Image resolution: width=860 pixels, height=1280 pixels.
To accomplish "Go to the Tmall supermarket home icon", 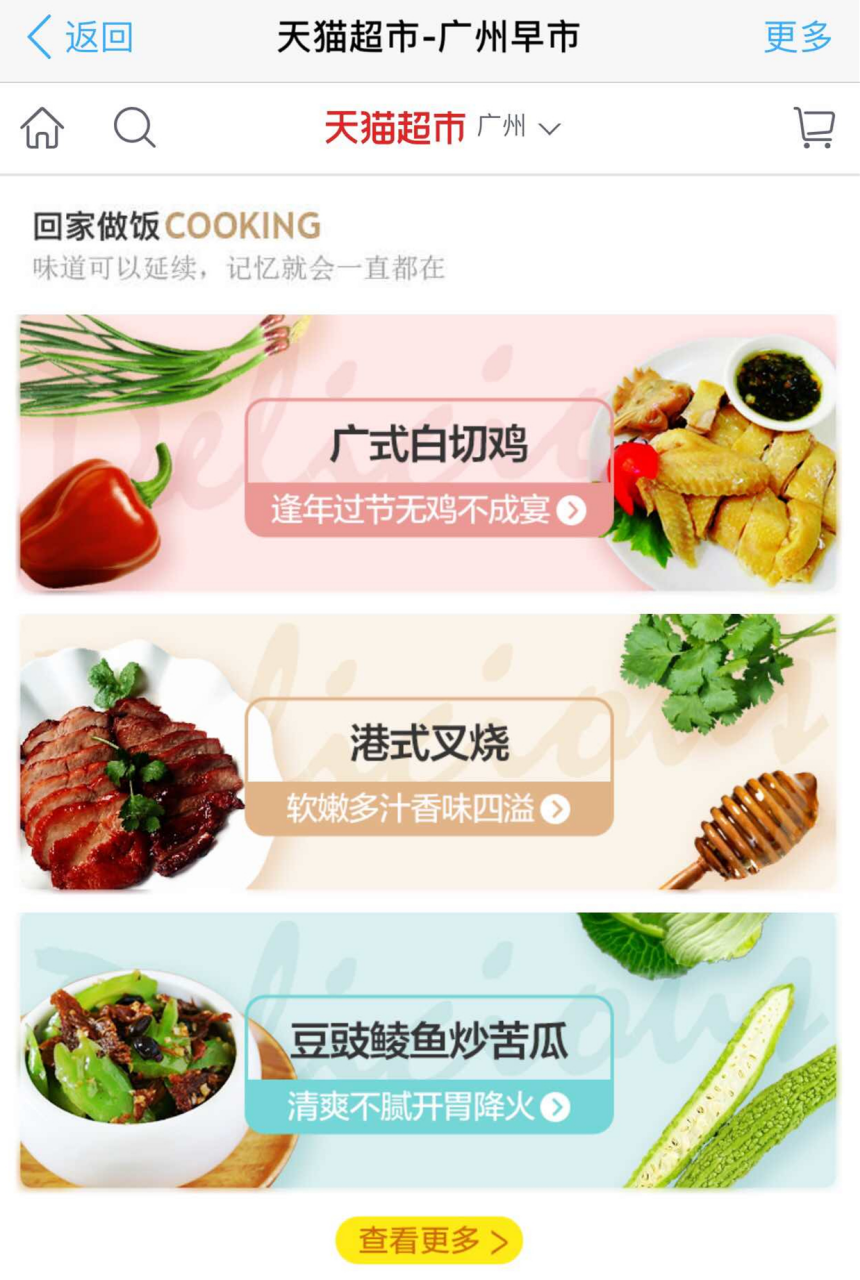I will [42, 128].
